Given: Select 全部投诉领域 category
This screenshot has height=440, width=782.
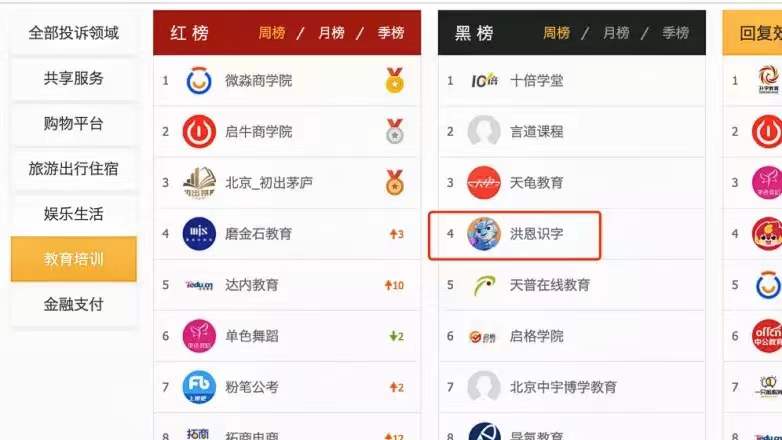Looking at the screenshot, I should [74, 33].
